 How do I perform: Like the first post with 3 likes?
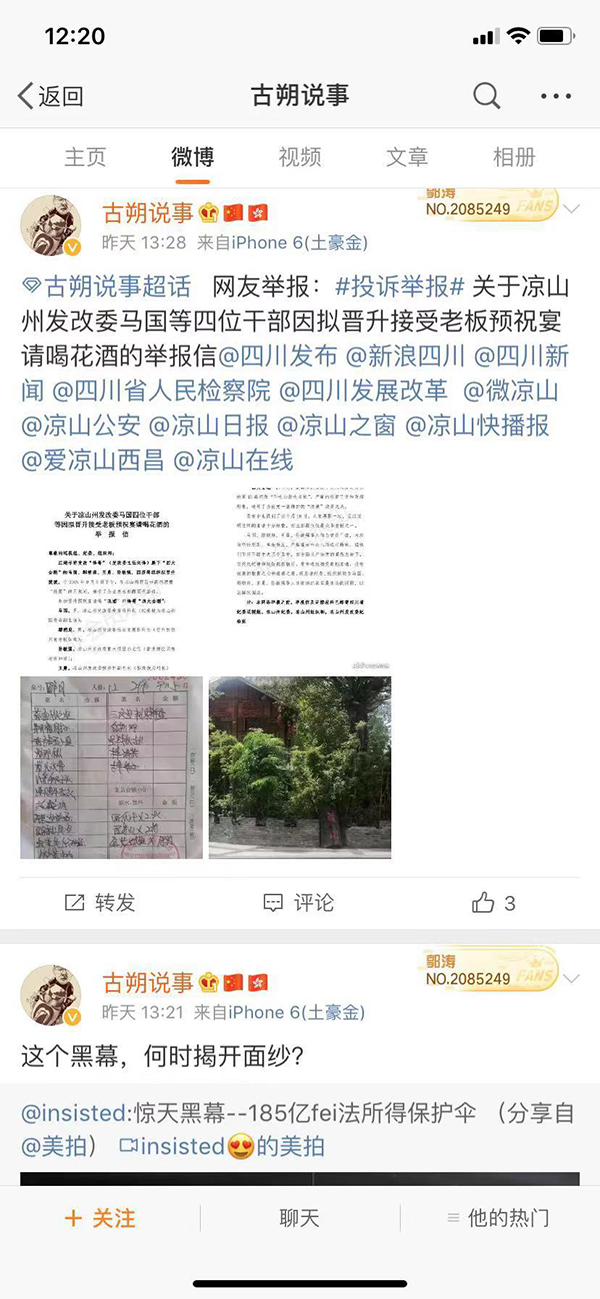[494, 903]
